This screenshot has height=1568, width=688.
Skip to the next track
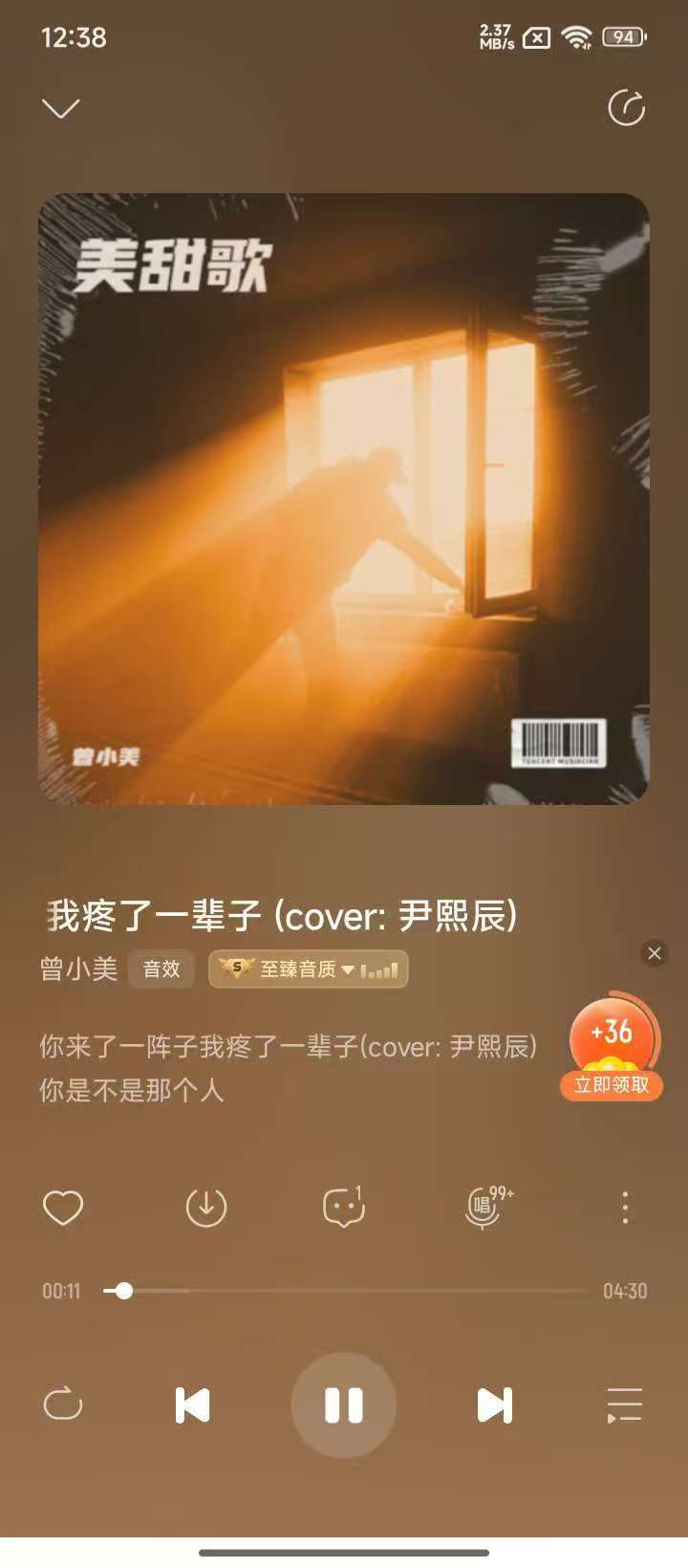[494, 1405]
